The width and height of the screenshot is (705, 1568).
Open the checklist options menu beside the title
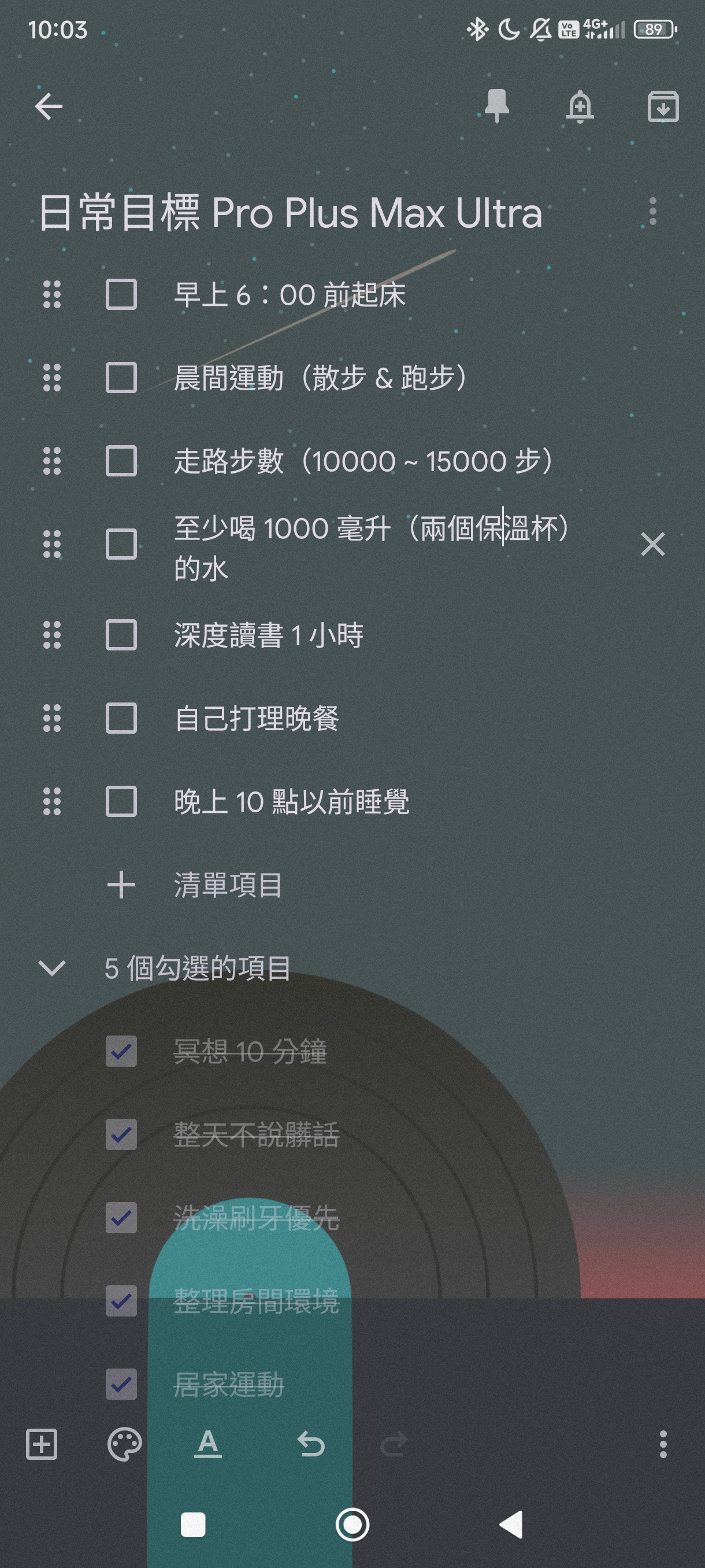pyautogui.click(x=652, y=212)
